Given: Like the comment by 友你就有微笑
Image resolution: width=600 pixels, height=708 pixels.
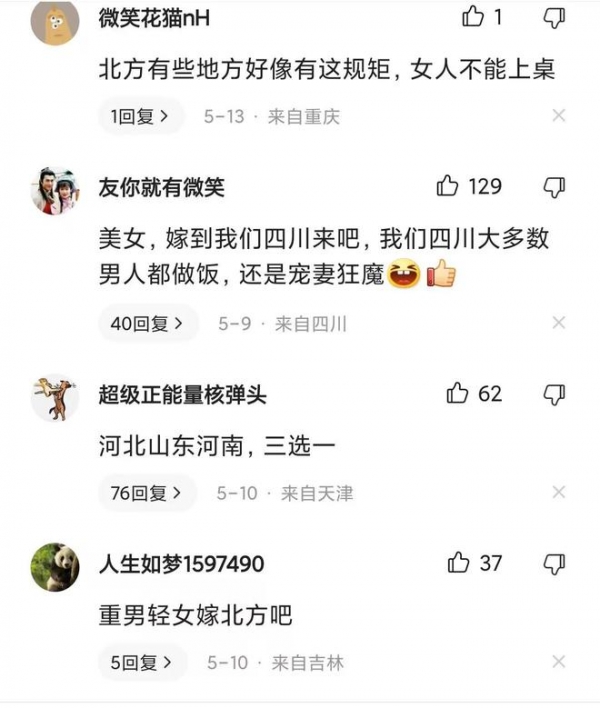Looking at the screenshot, I should 448,187.
